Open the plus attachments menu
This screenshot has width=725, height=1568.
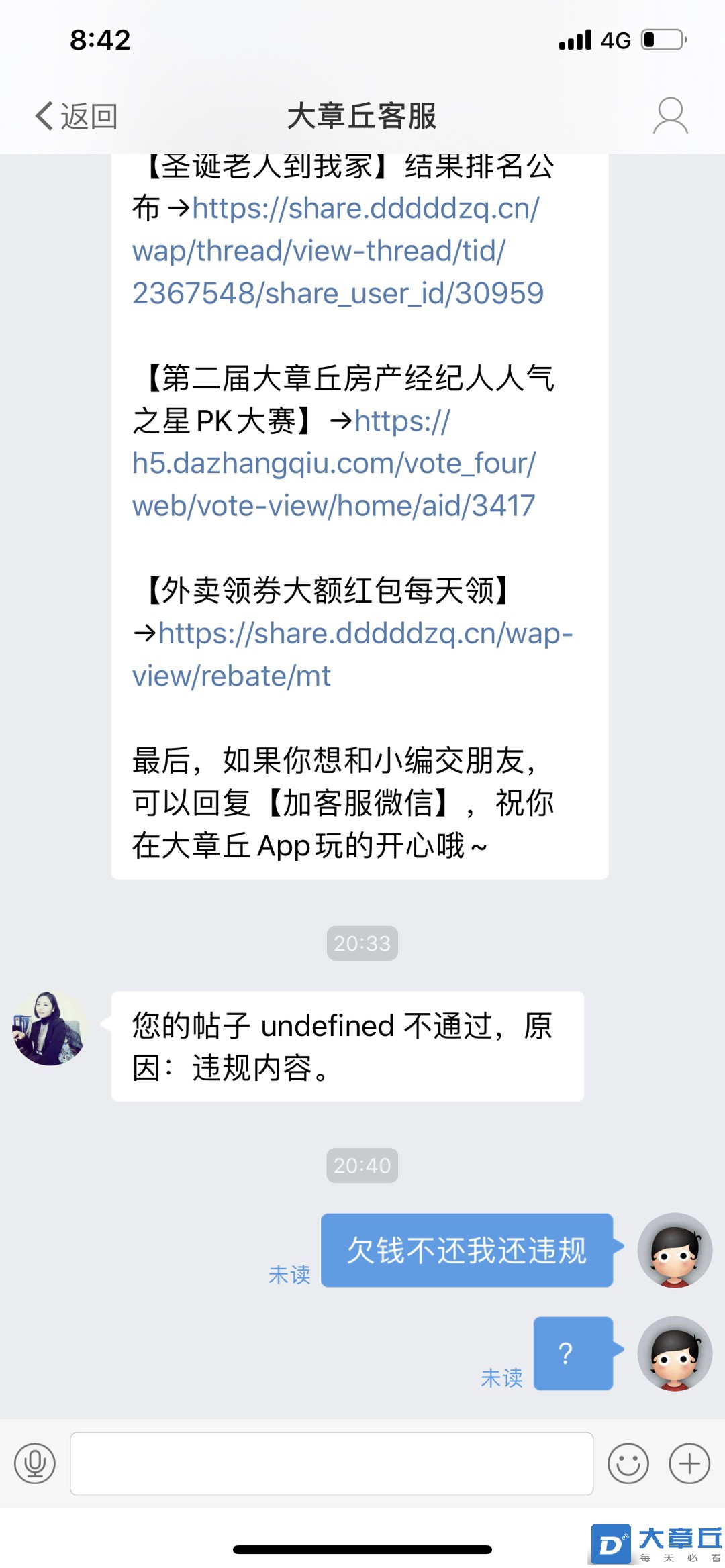click(689, 1463)
